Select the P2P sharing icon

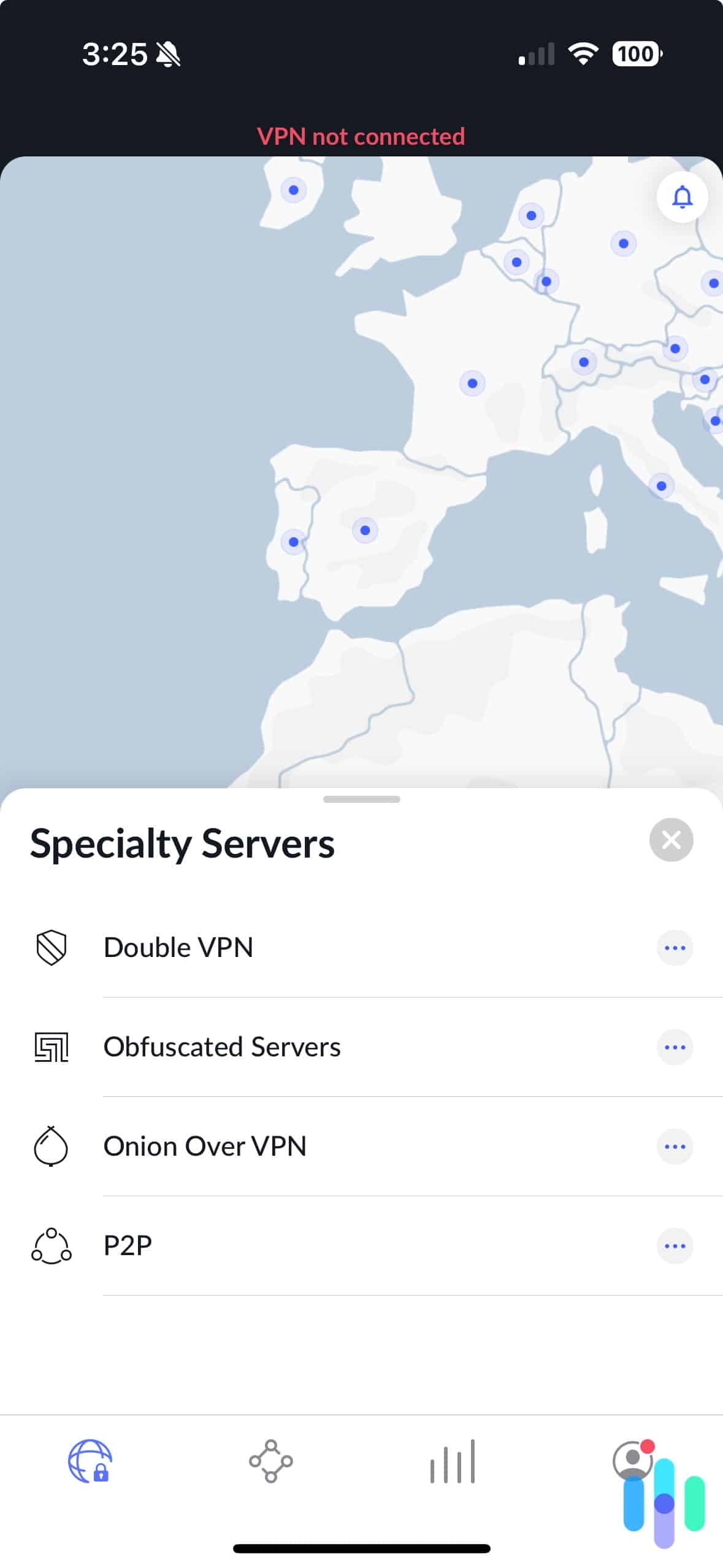(52, 1245)
